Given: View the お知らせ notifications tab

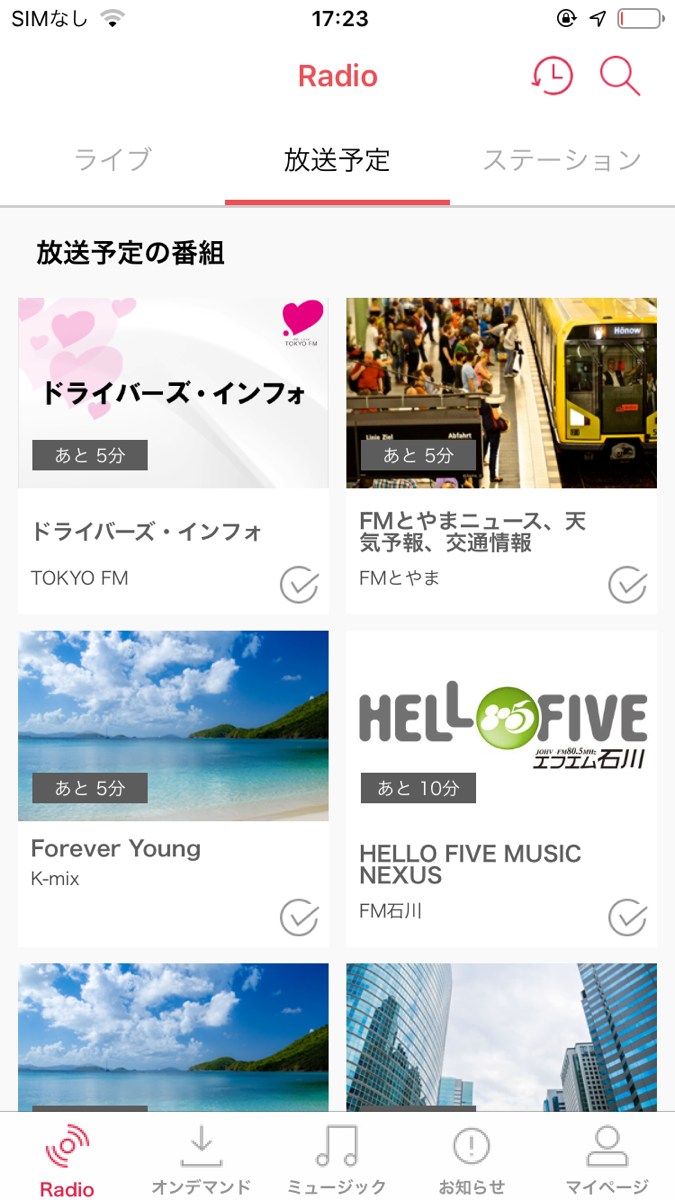Looking at the screenshot, I should [471, 1159].
